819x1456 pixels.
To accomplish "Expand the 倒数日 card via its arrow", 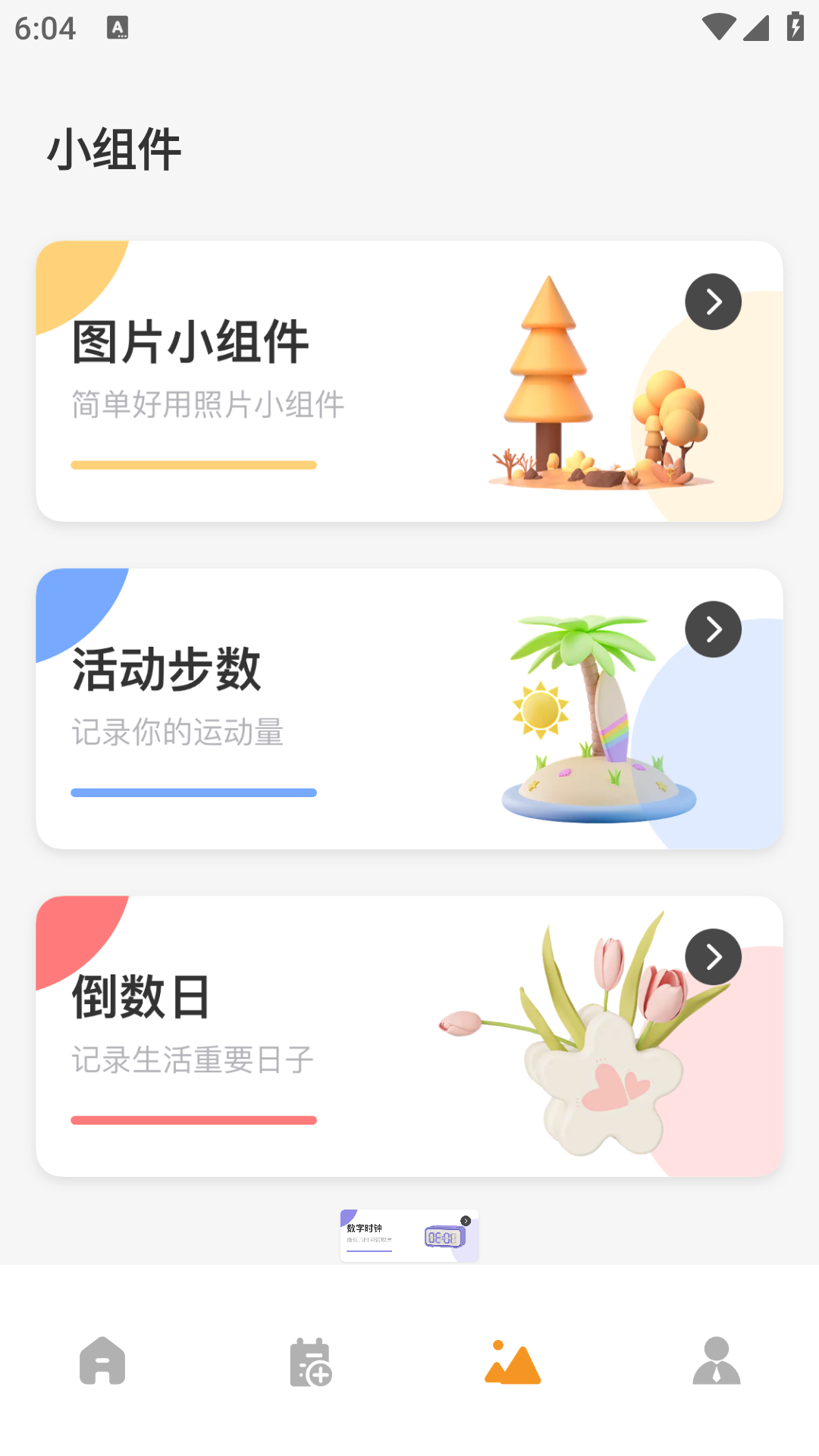I will click(x=713, y=956).
